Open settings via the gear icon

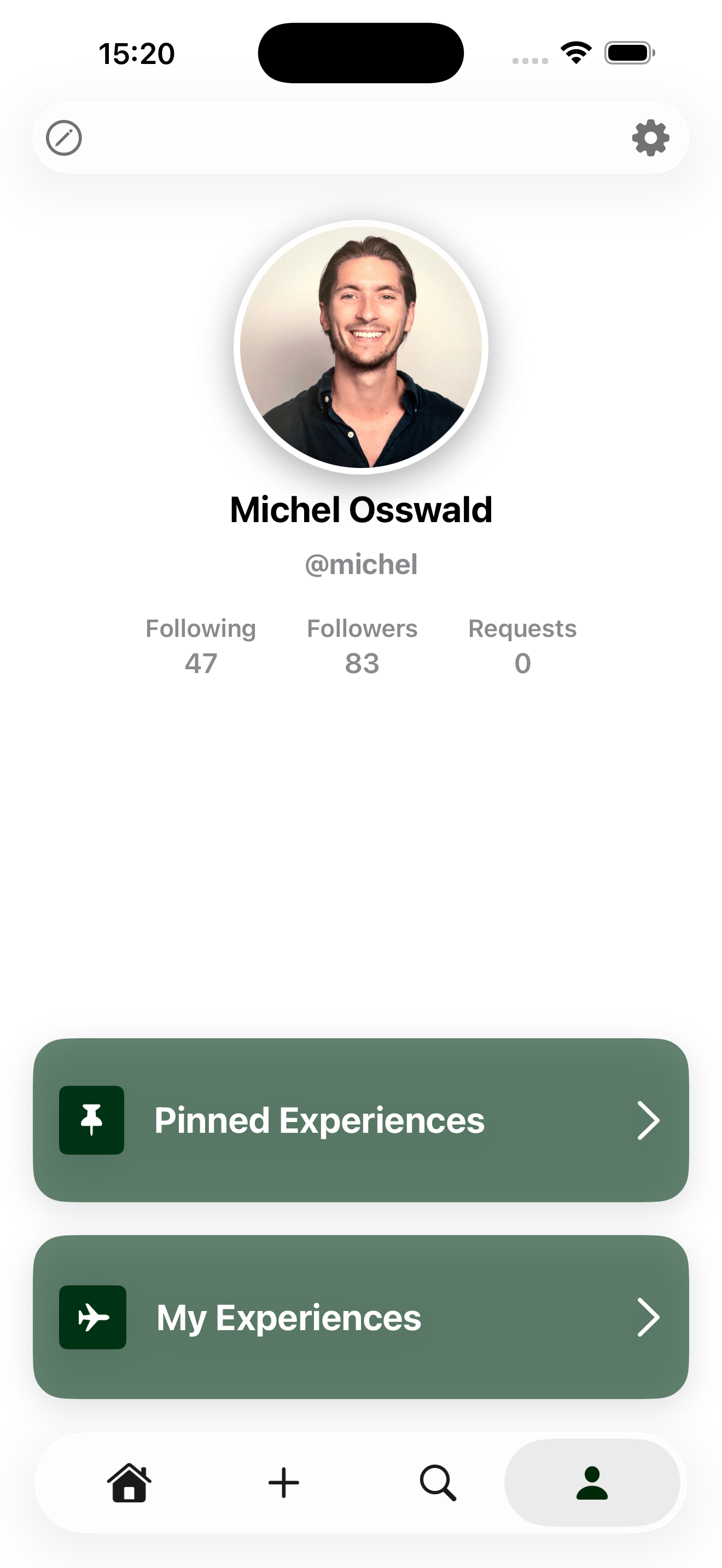(x=650, y=138)
